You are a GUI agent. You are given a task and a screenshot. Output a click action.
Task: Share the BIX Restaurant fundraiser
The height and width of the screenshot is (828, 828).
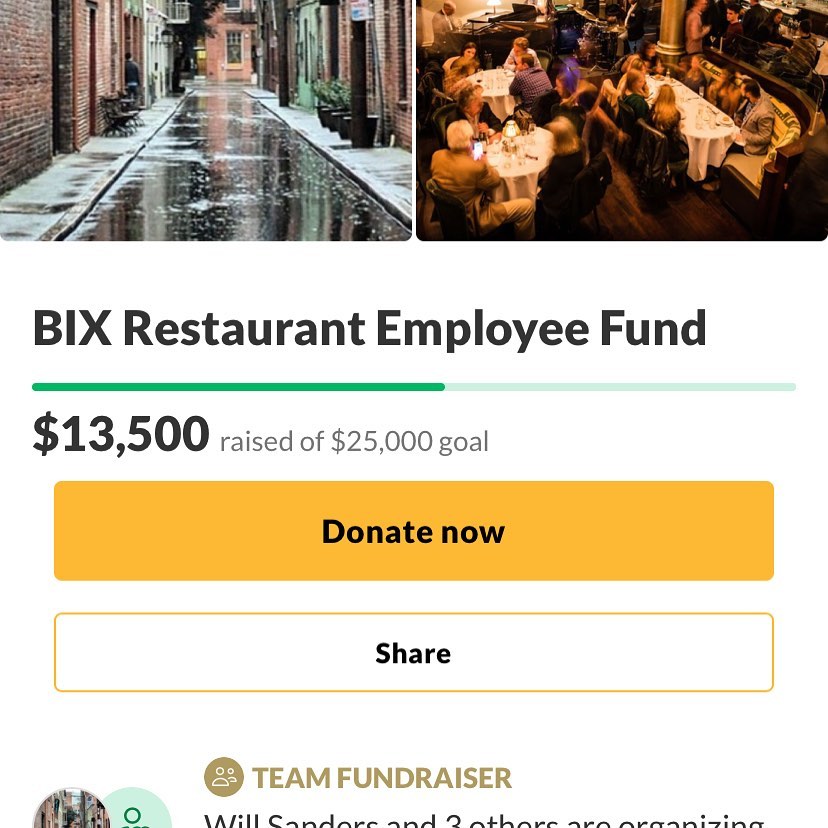coord(413,652)
